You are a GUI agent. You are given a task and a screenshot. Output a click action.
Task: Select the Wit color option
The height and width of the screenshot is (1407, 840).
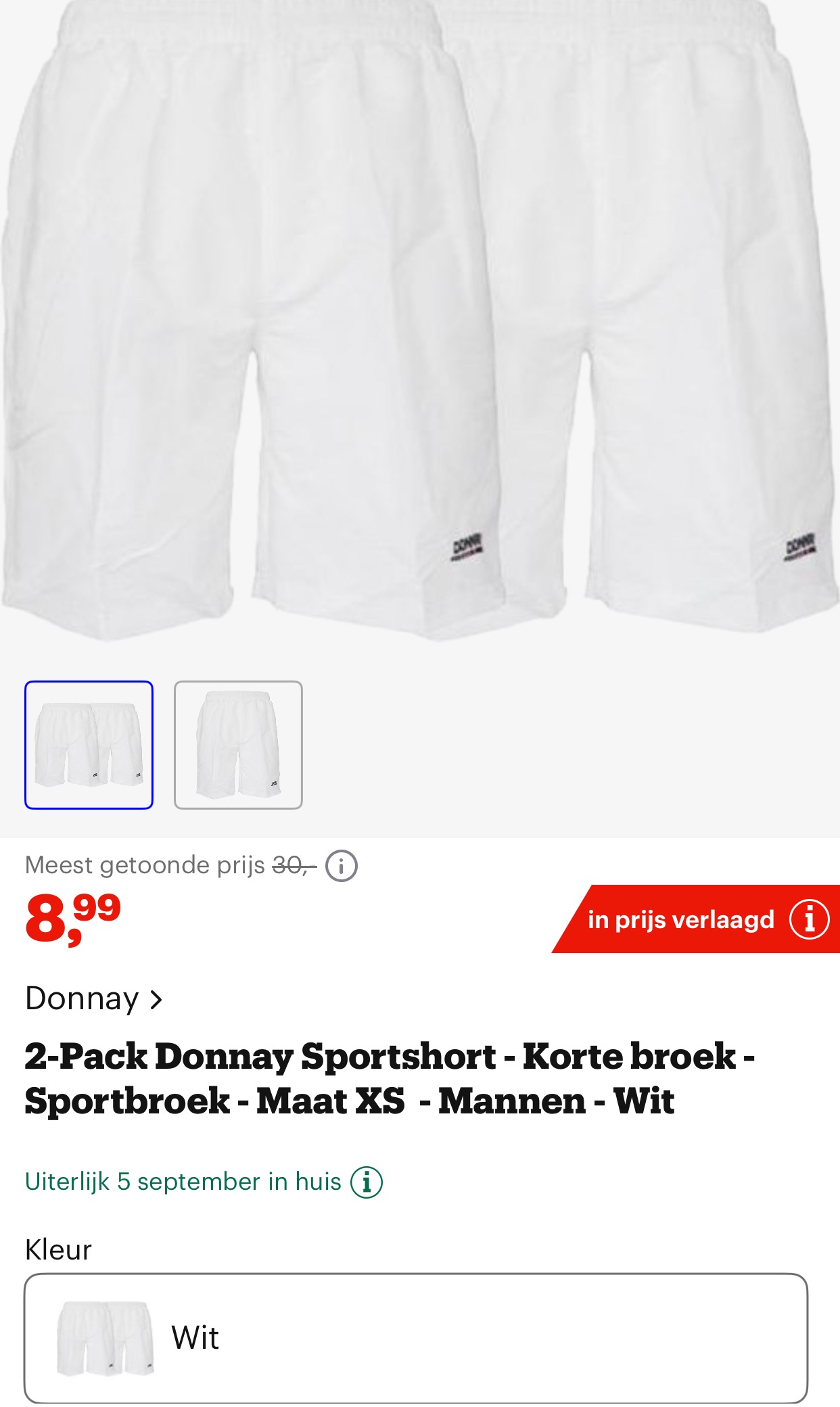coord(196,1336)
